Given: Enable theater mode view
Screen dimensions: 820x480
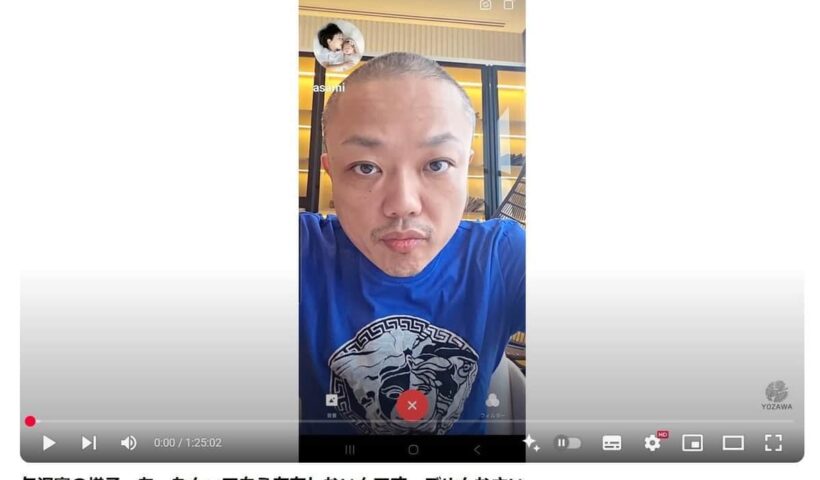Looking at the screenshot, I should click(733, 442).
